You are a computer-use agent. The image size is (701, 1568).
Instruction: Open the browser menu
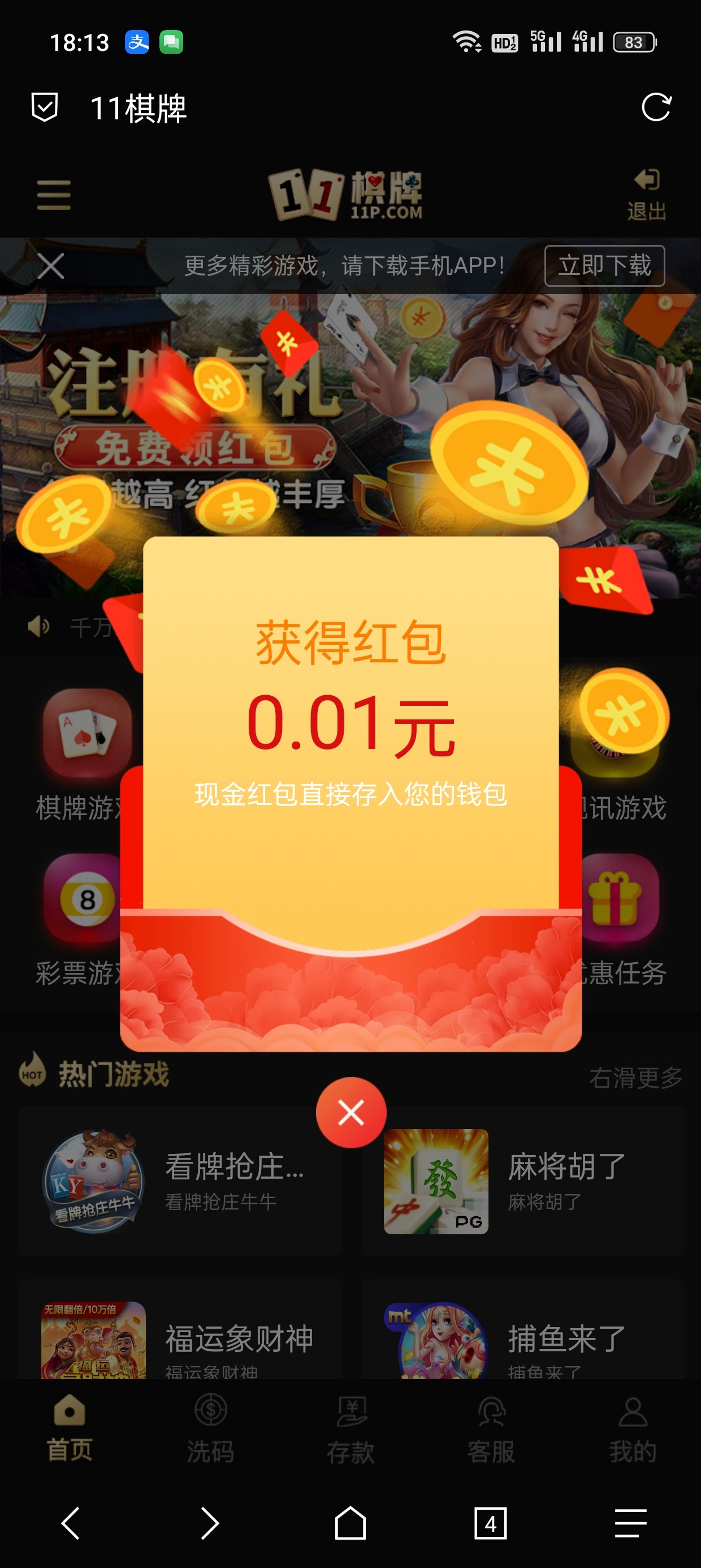[x=630, y=1523]
